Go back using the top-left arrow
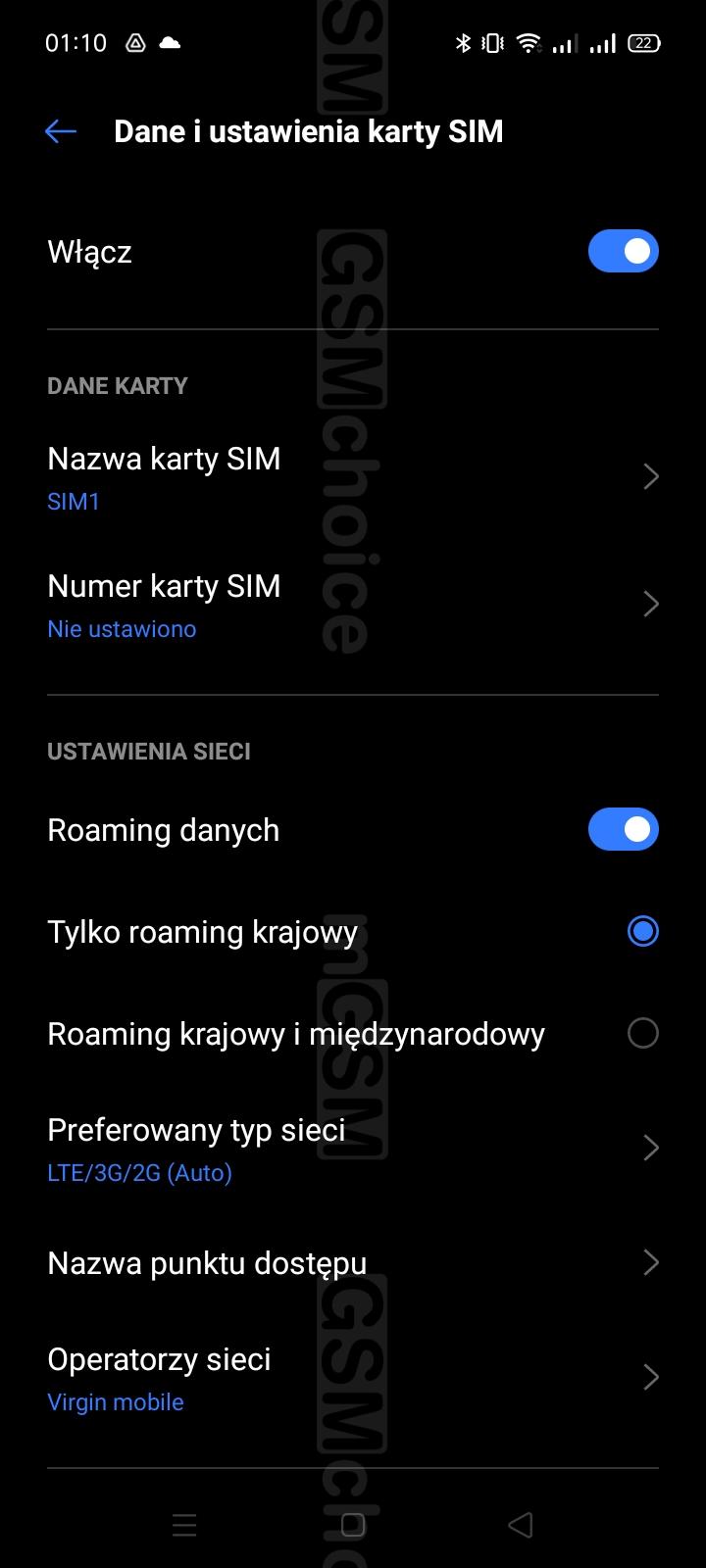Image resolution: width=706 pixels, height=1568 pixels. tap(61, 131)
